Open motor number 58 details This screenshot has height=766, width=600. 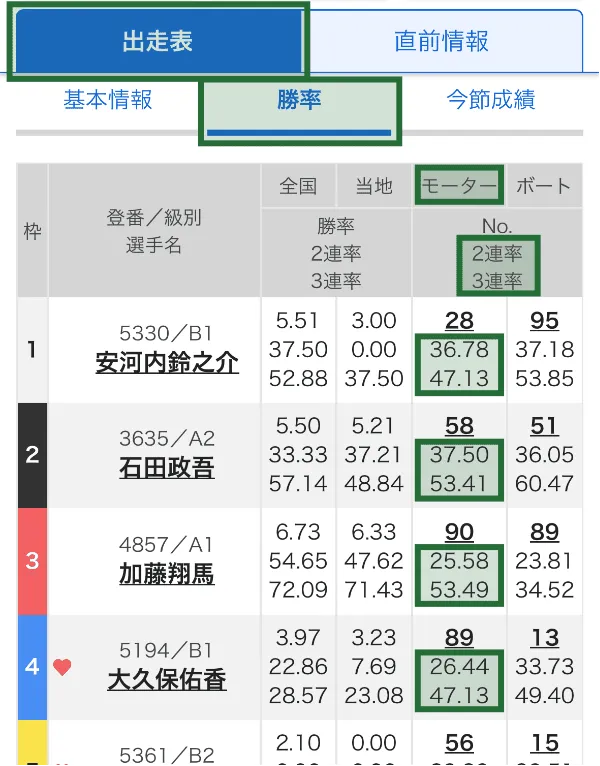(x=459, y=426)
